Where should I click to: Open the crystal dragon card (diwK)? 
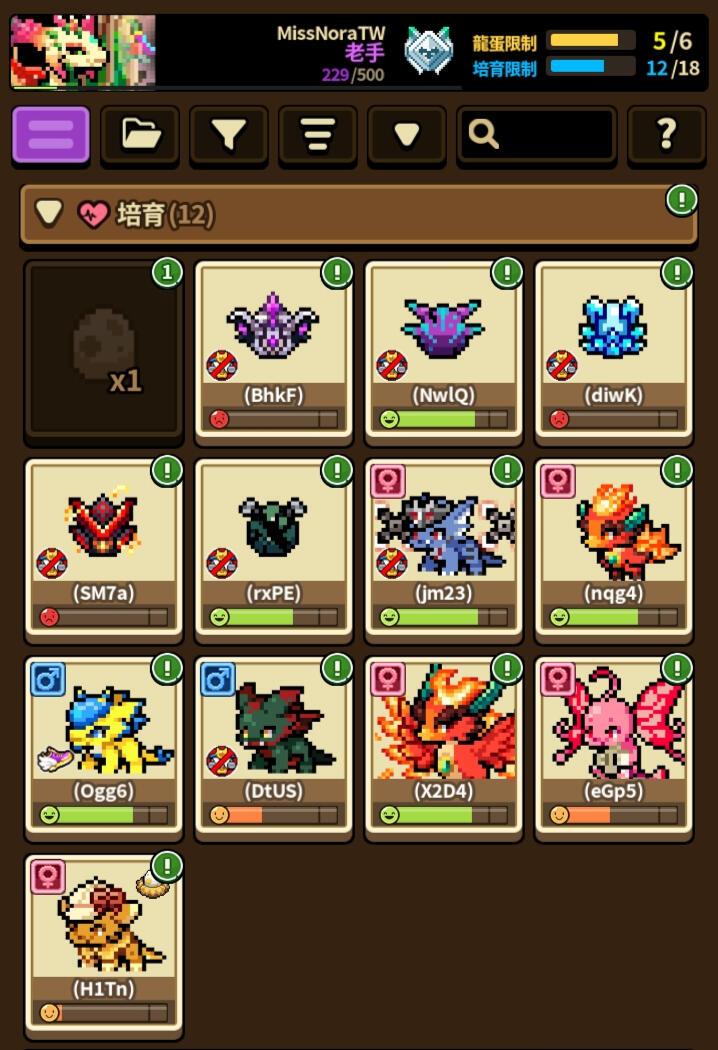click(614, 347)
